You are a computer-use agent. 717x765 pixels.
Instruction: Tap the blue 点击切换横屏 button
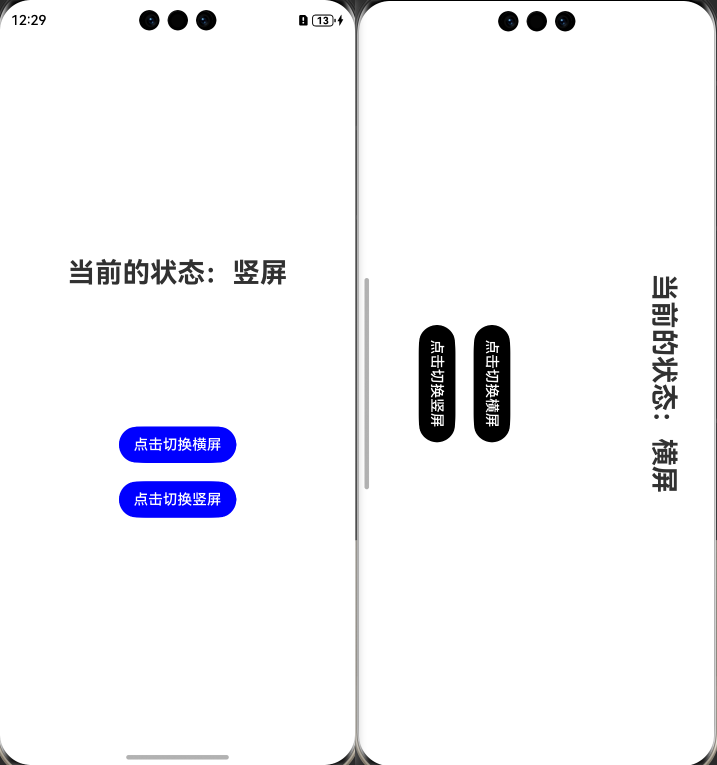[x=178, y=444]
